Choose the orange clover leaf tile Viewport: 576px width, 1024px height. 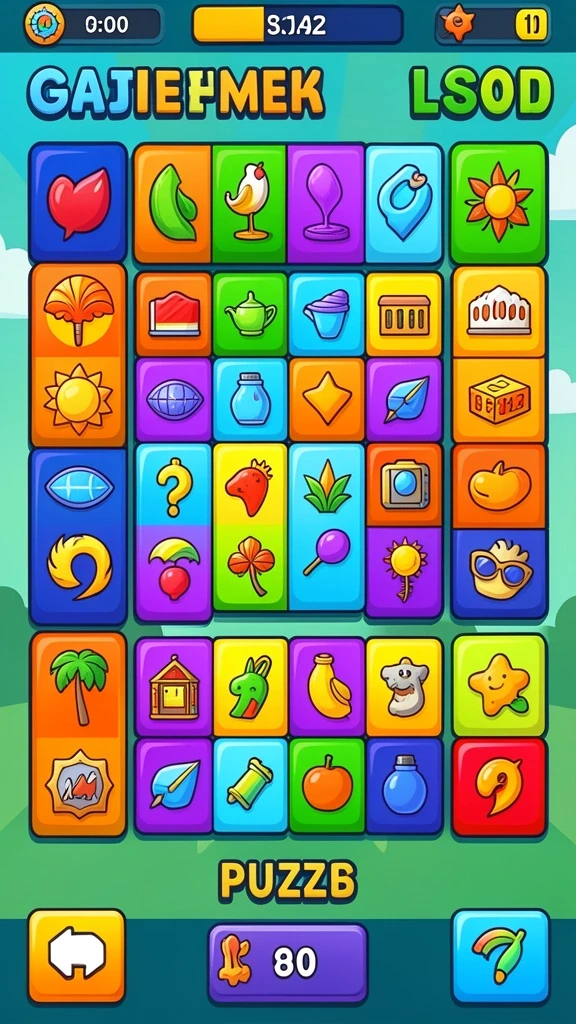(x=250, y=566)
